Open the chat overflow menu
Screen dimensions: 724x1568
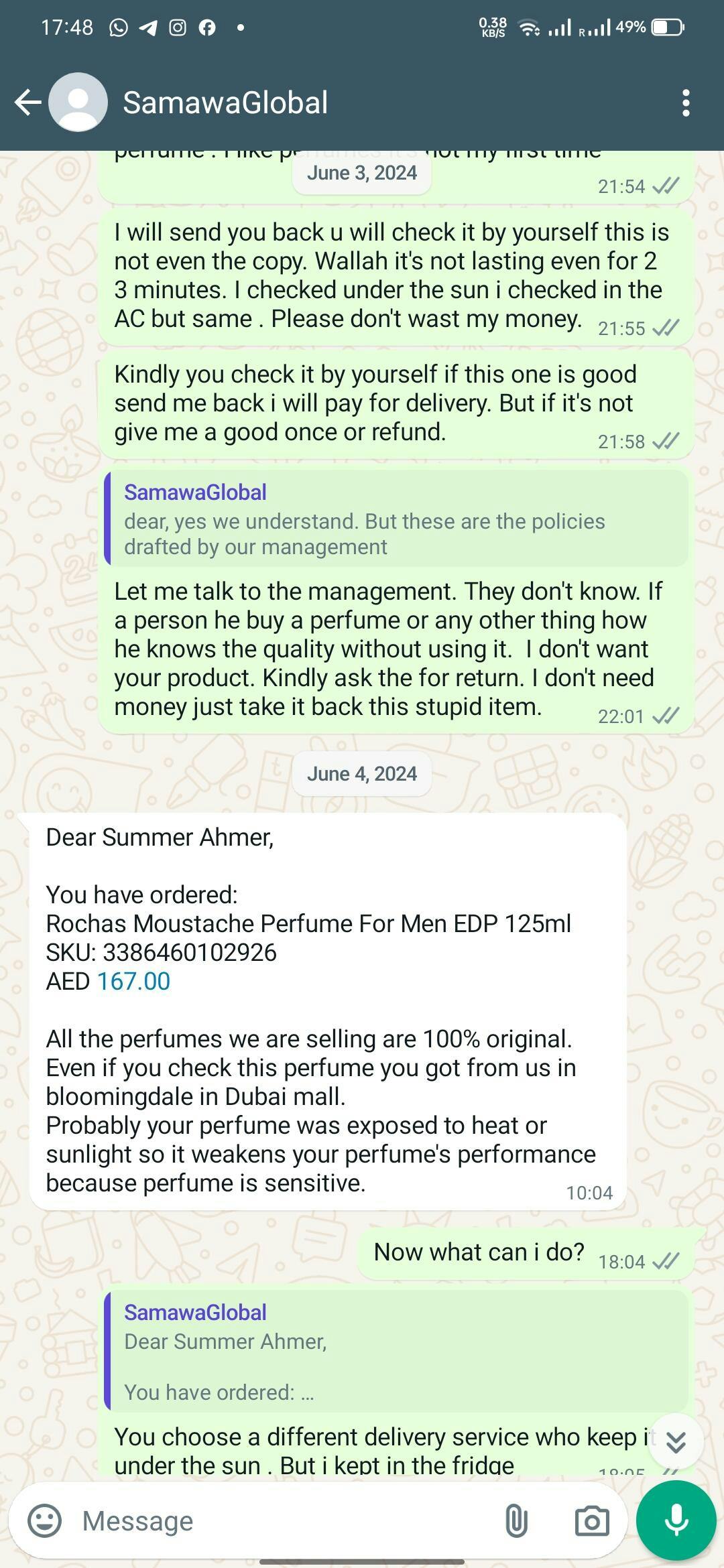(x=685, y=103)
